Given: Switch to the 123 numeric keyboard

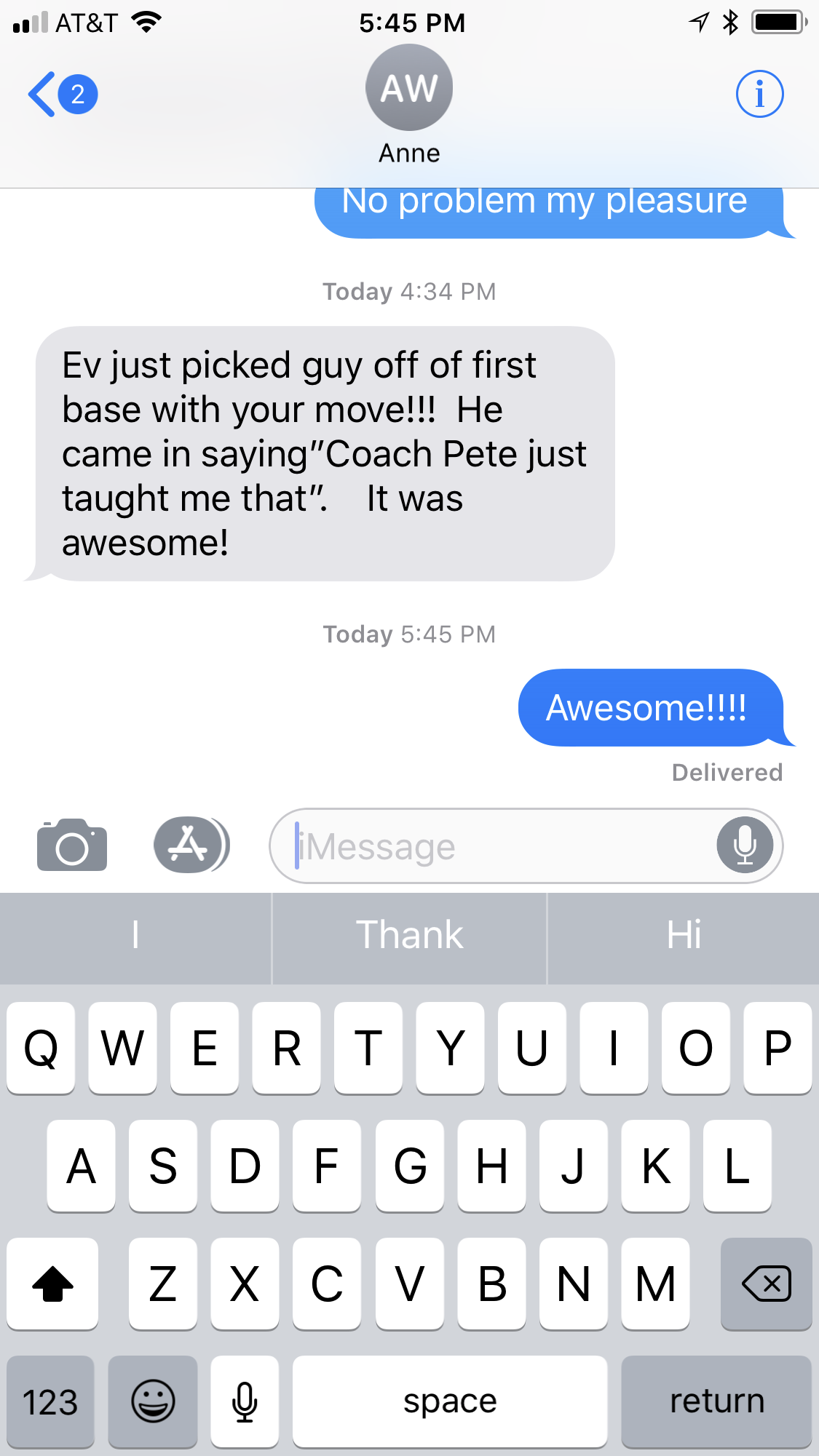Looking at the screenshot, I should (x=50, y=1401).
